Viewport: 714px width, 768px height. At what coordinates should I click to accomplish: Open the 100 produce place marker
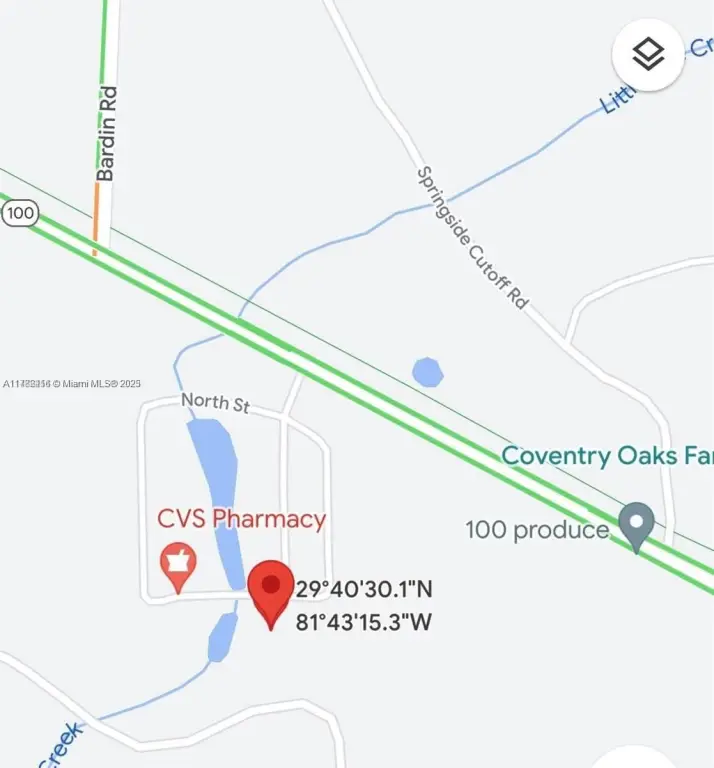pos(636,526)
